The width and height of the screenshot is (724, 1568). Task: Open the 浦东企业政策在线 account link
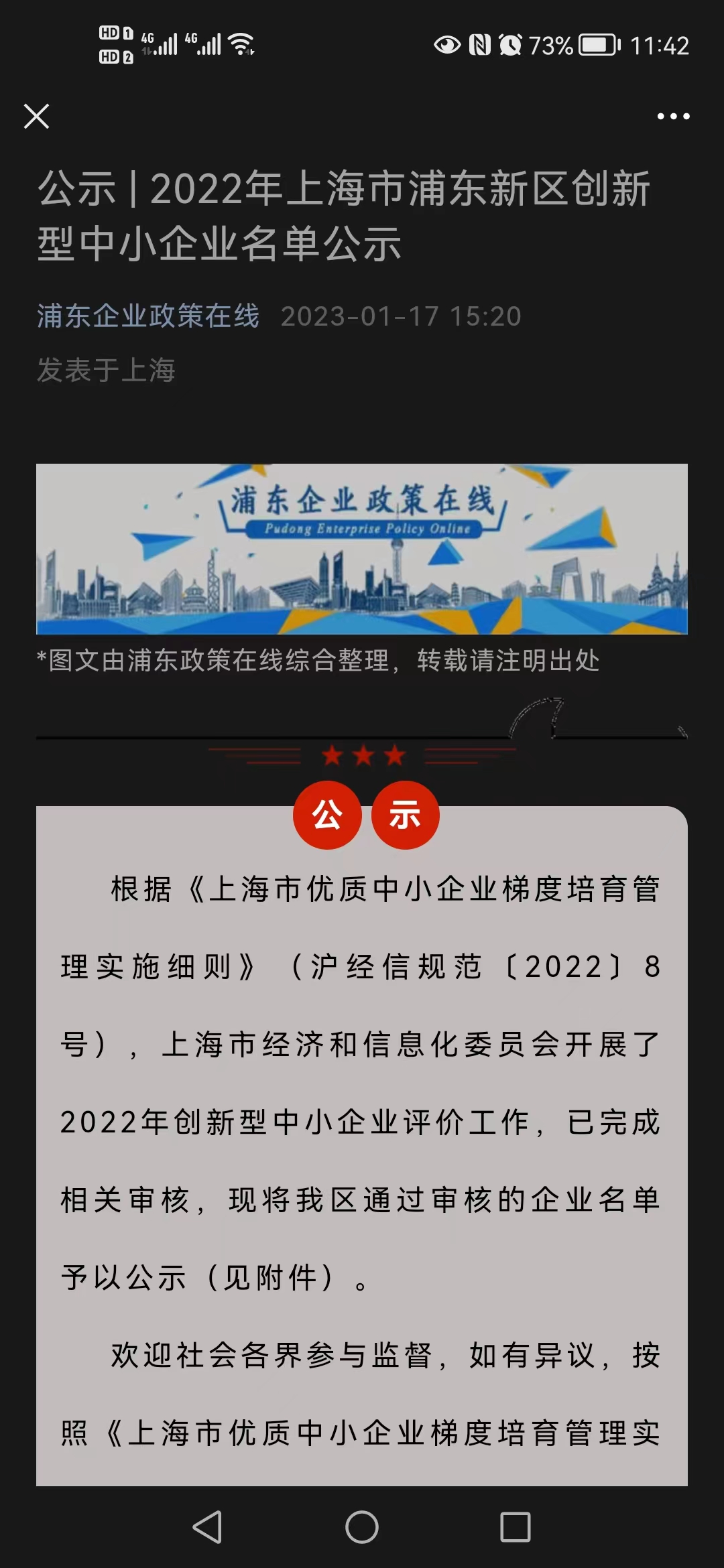pos(148,316)
